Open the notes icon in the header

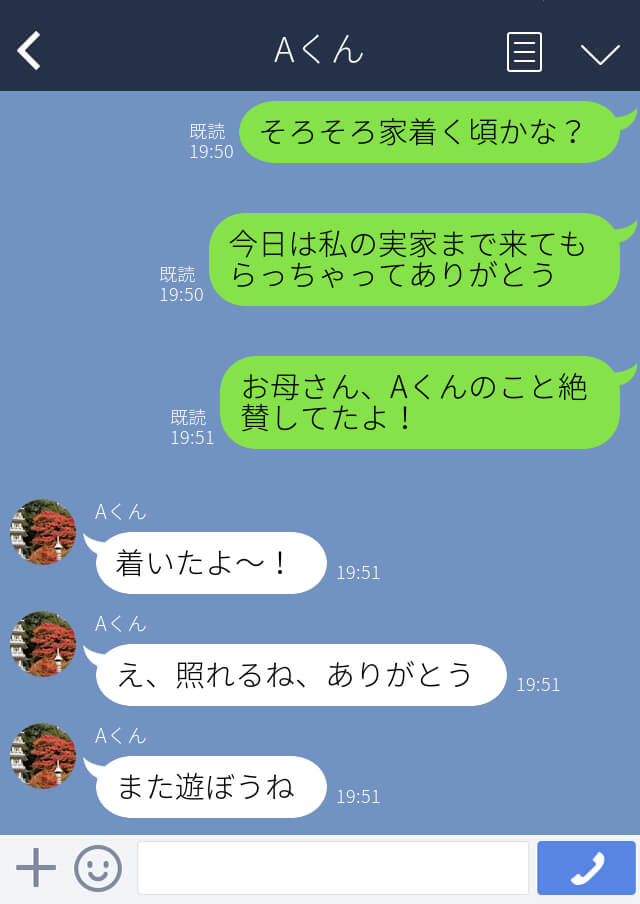point(524,52)
